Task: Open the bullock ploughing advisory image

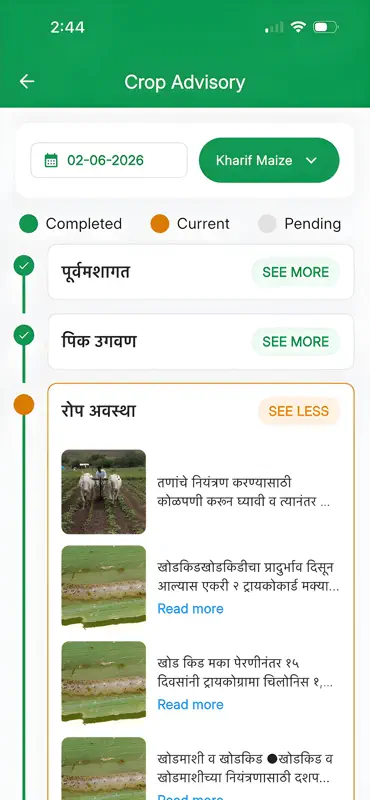Action: click(x=104, y=492)
